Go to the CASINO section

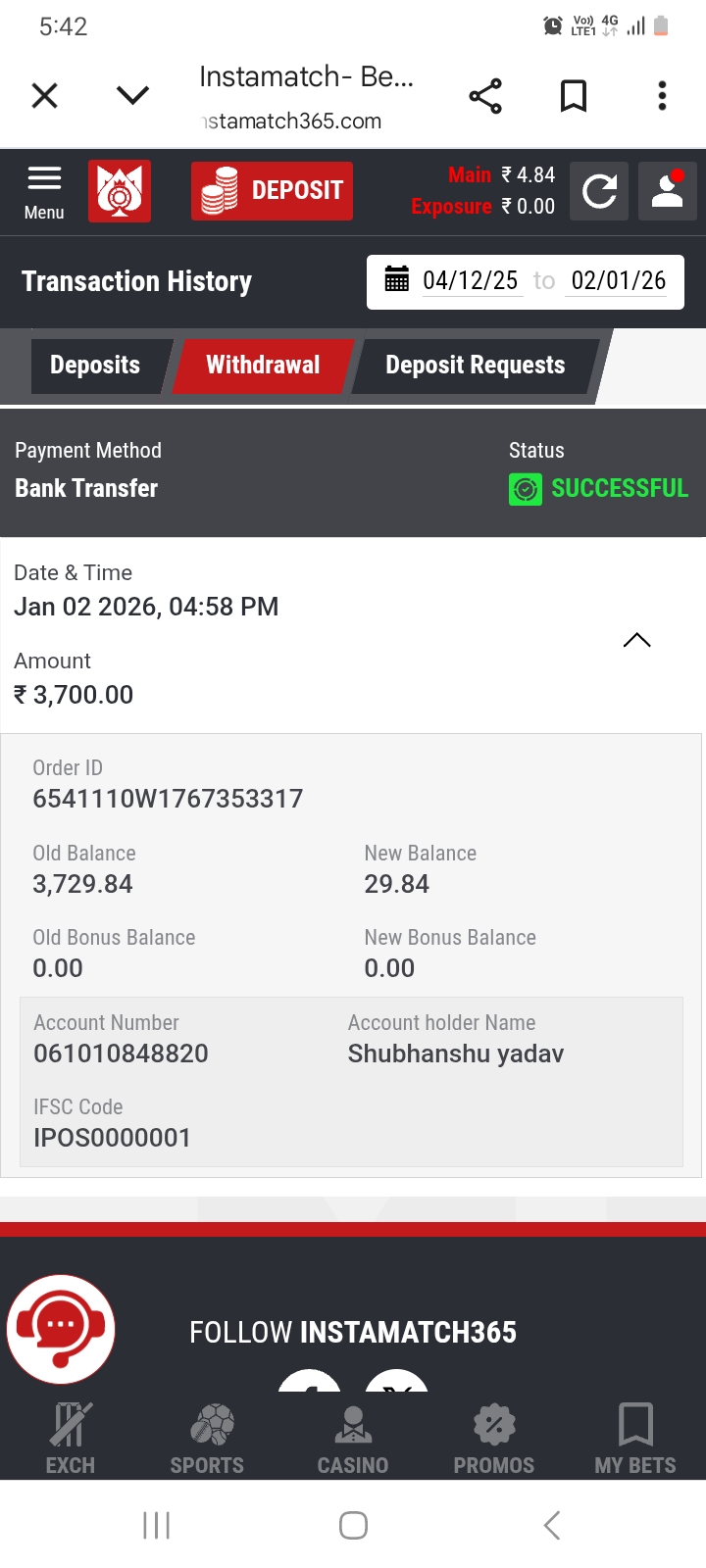pyautogui.click(x=353, y=1439)
